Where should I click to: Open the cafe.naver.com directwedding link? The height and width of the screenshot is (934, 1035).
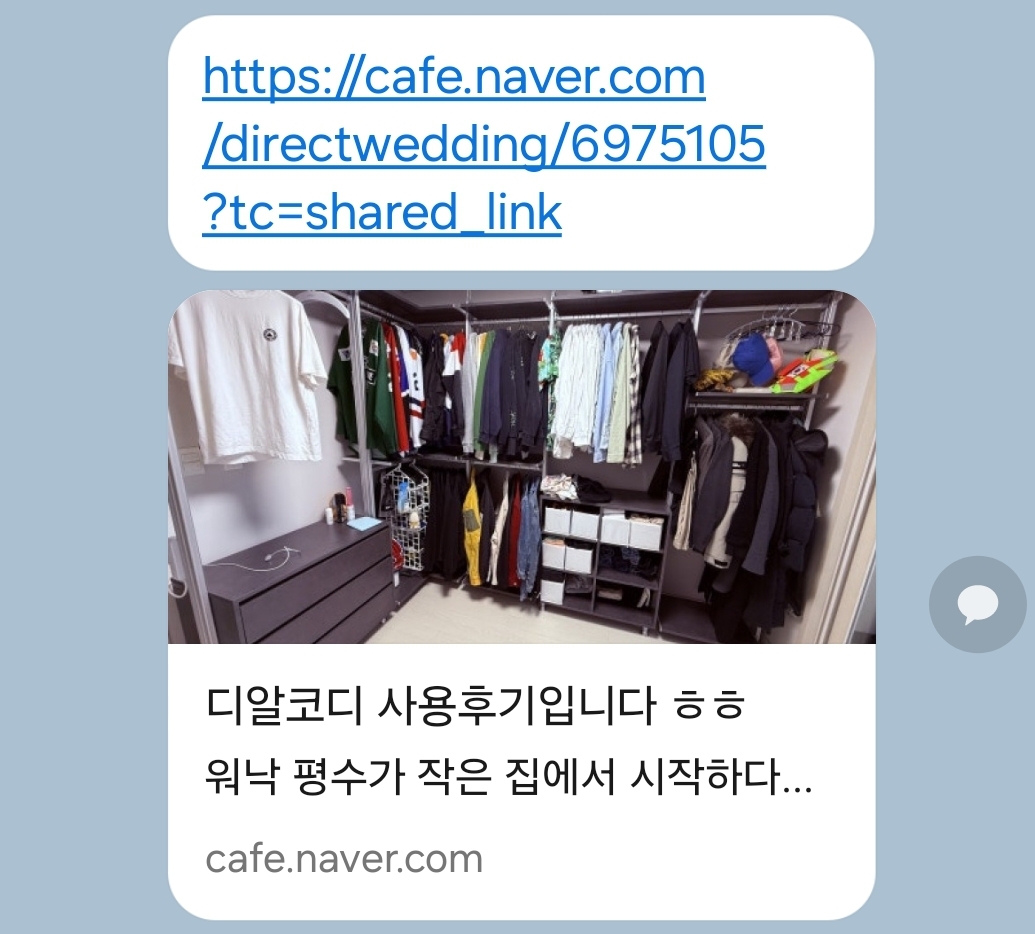[484, 146]
